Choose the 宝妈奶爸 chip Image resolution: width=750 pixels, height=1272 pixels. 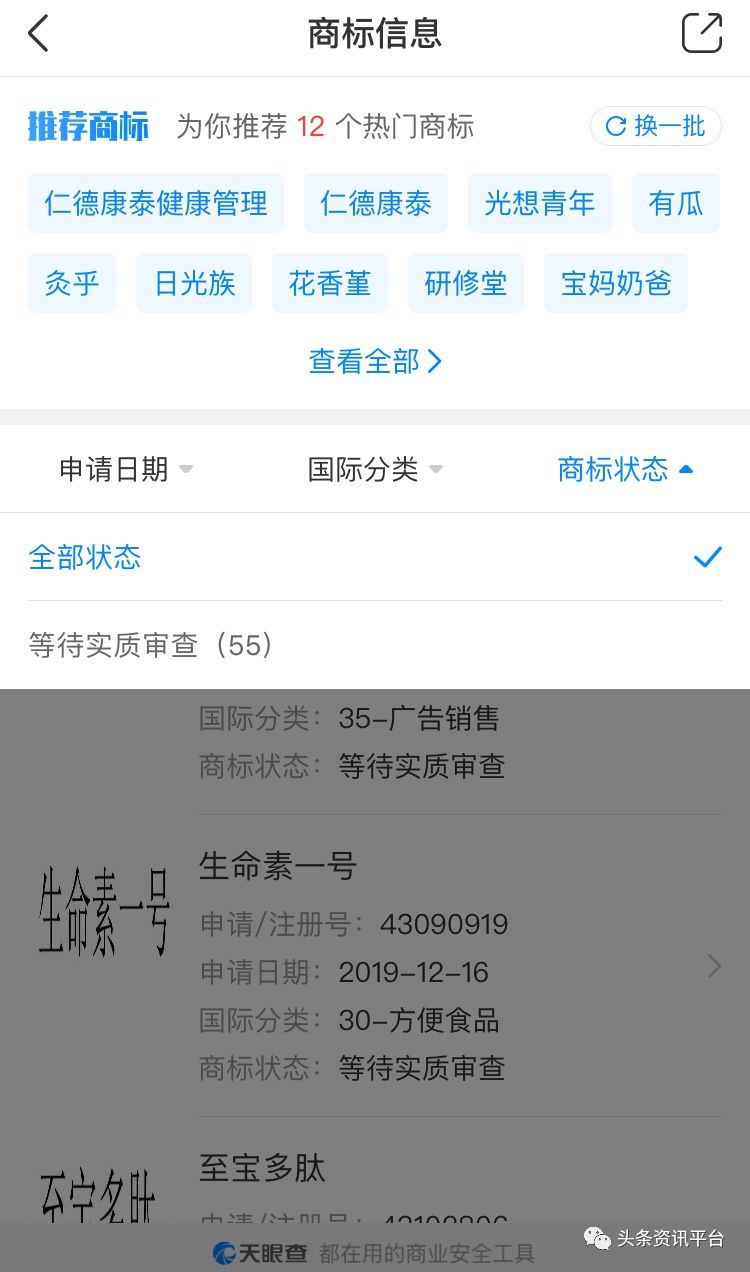616,283
